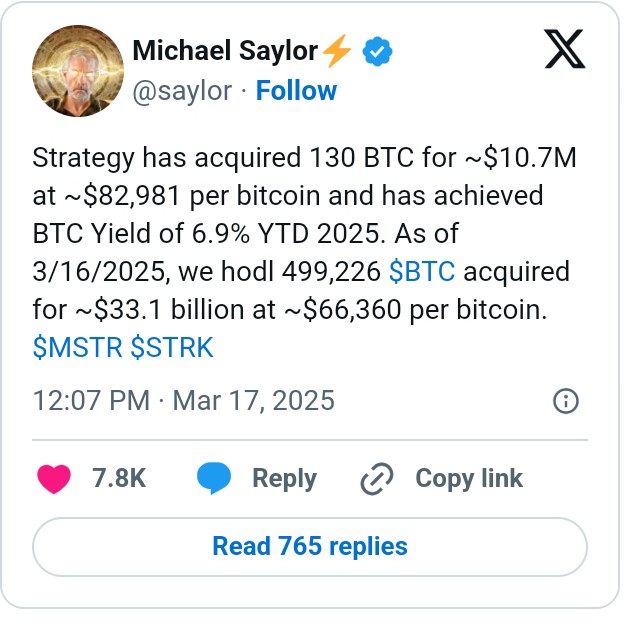Open the $MSTR cashtag link
The height and width of the screenshot is (641, 627).
coord(78,347)
